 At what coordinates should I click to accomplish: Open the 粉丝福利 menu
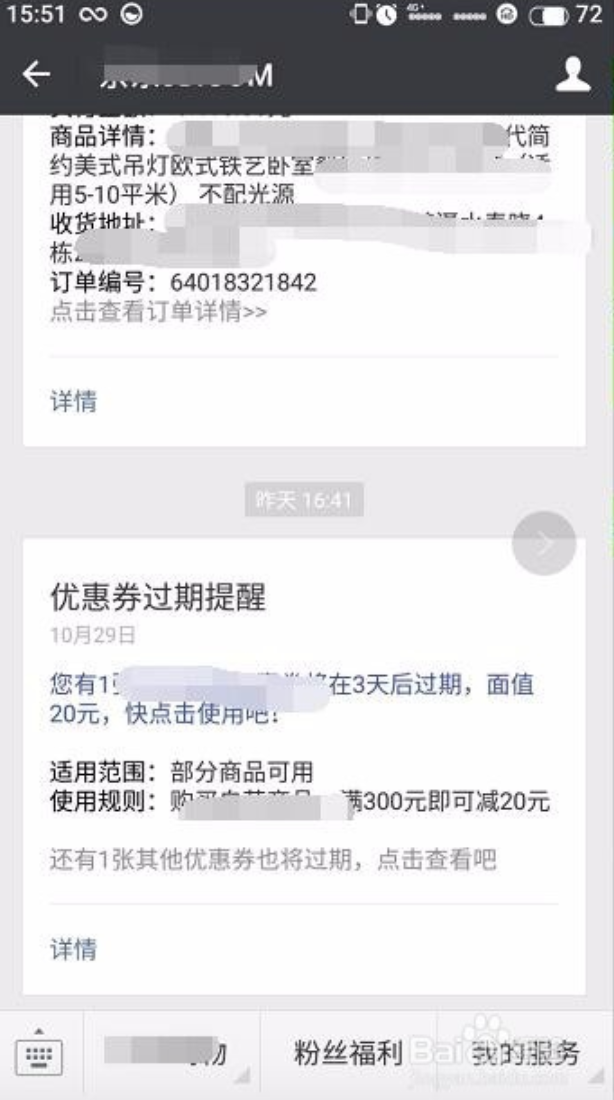[x=347, y=1053]
